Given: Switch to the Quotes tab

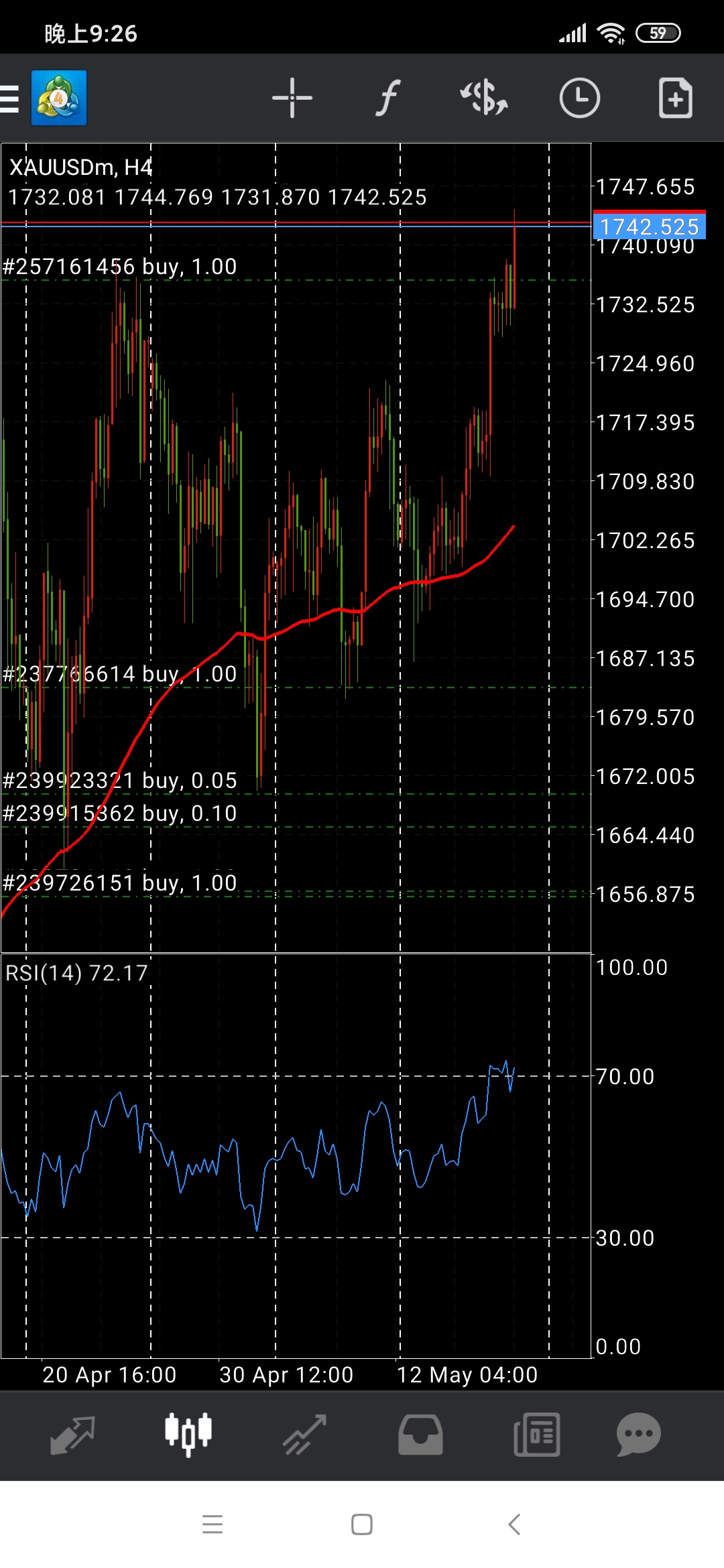Looking at the screenshot, I should click(x=72, y=1435).
